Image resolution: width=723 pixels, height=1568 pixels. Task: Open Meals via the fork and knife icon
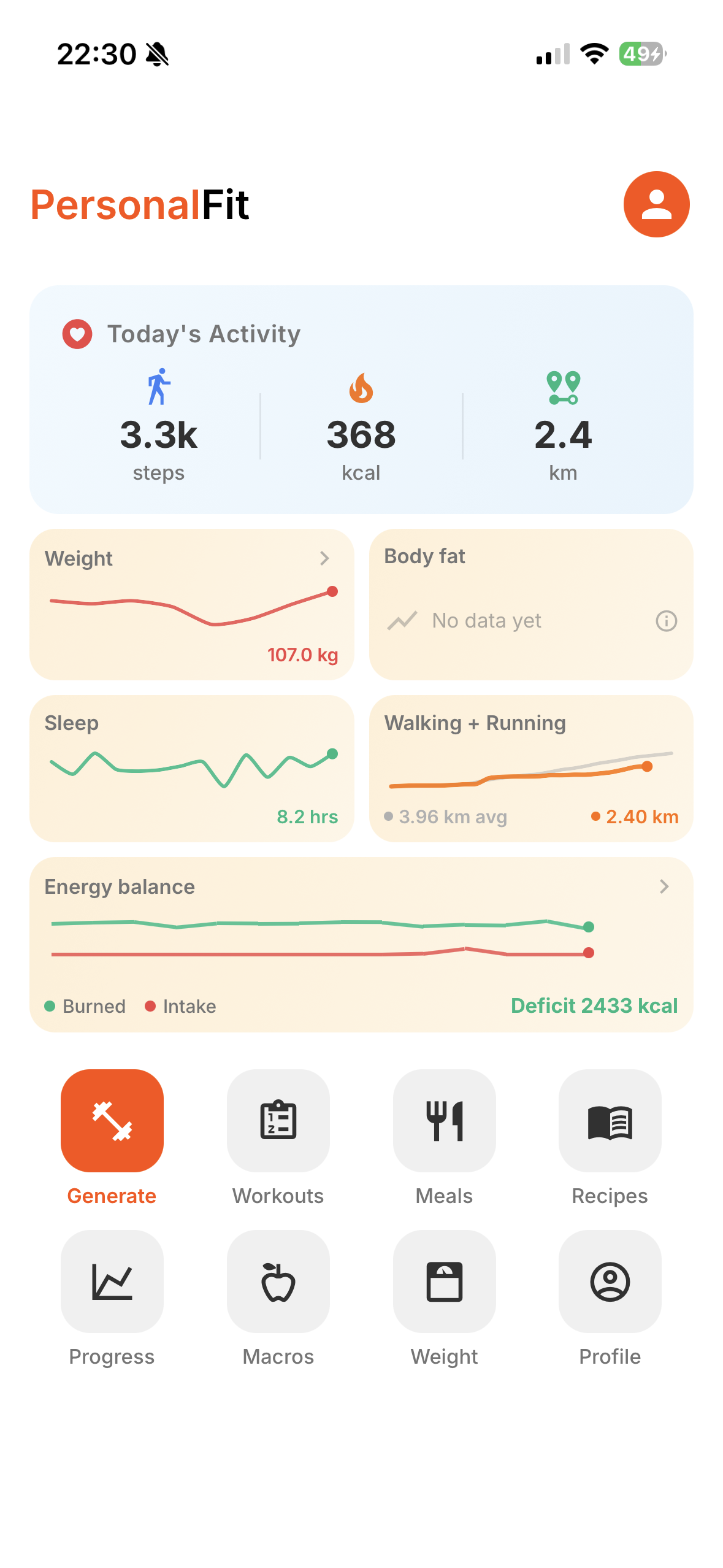pyautogui.click(x=443, y=1121)
